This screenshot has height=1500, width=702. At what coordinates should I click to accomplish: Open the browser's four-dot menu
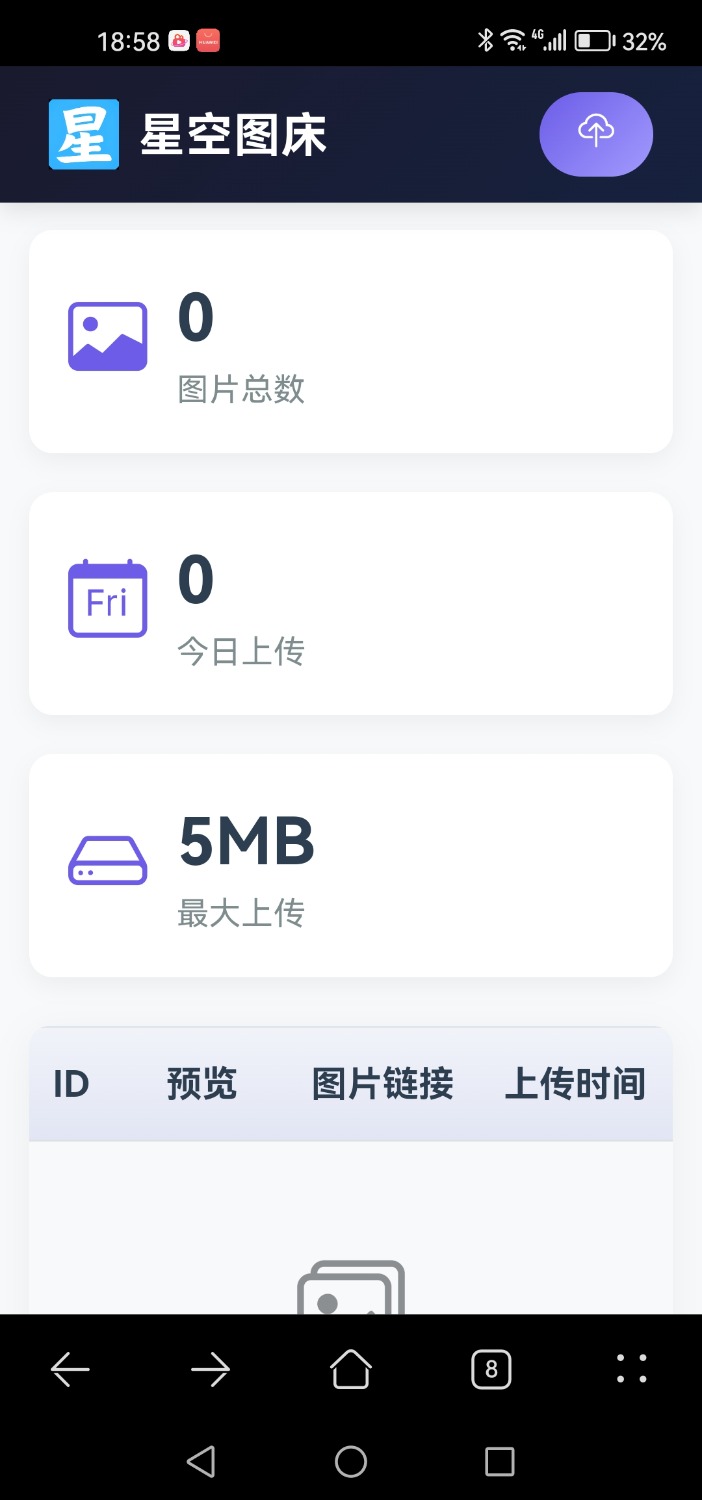coord(631,1369)
